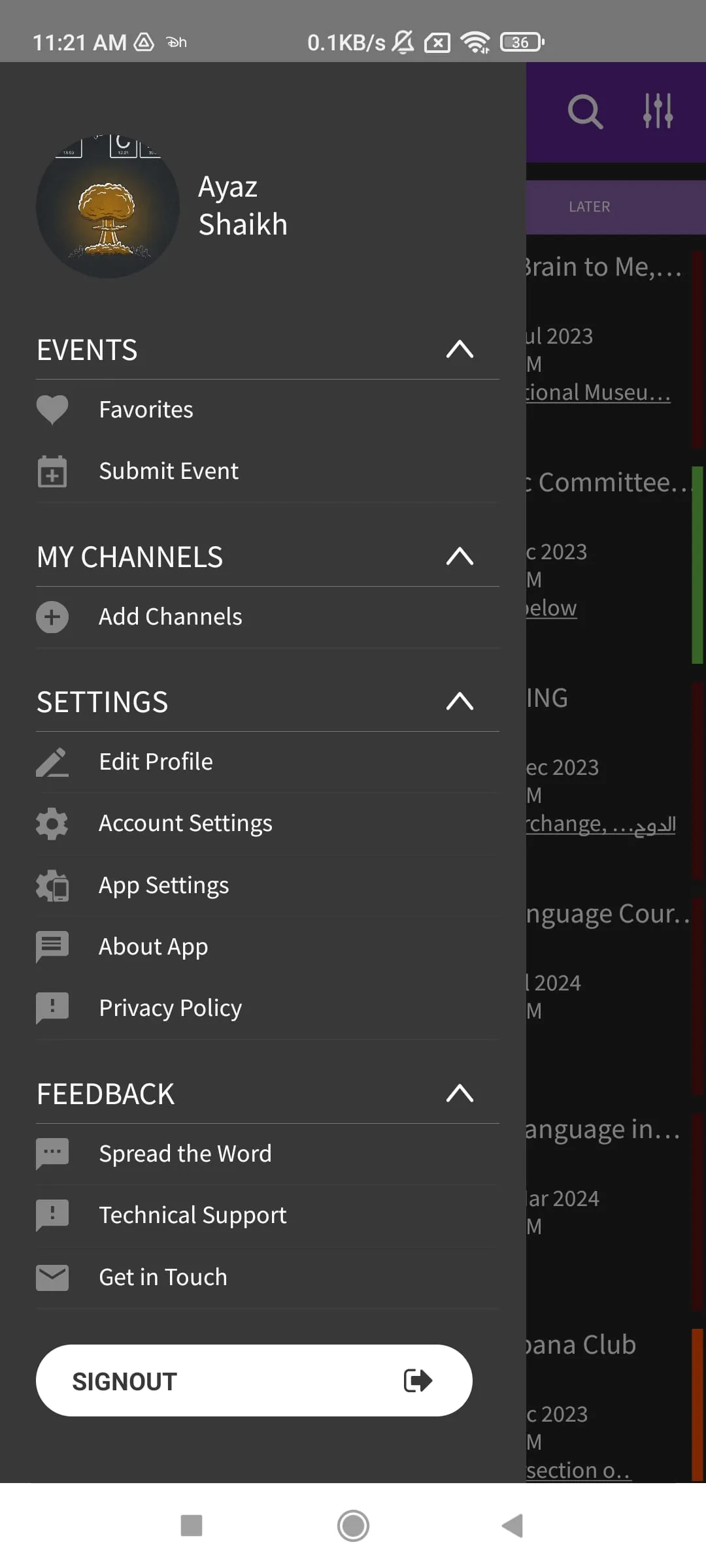Read the Privacy Policy
This screenshot has height=1568, width=706.
click(170, 1008)
